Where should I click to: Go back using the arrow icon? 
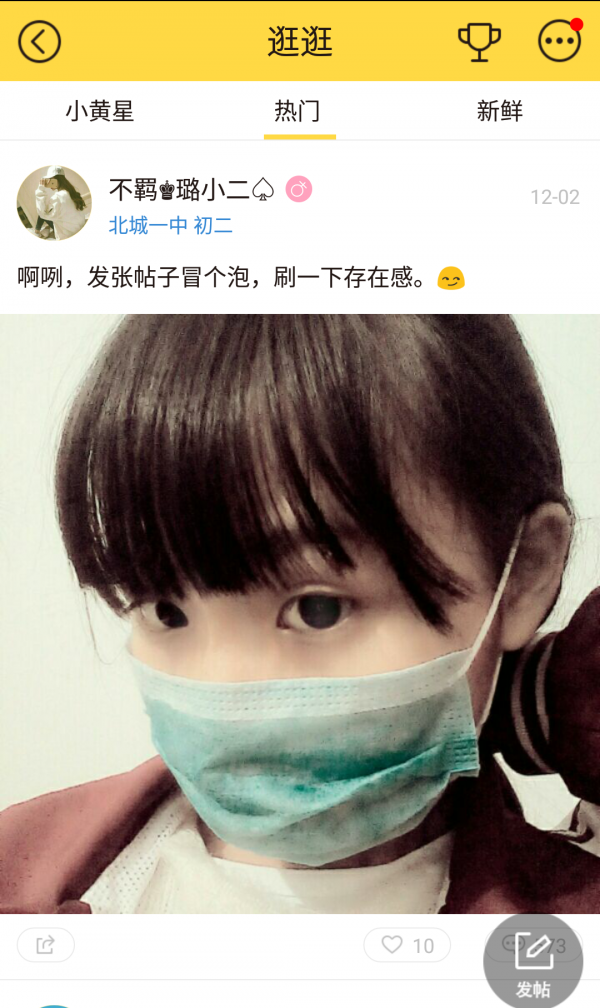pyautogui.click(x=40, y=42)
